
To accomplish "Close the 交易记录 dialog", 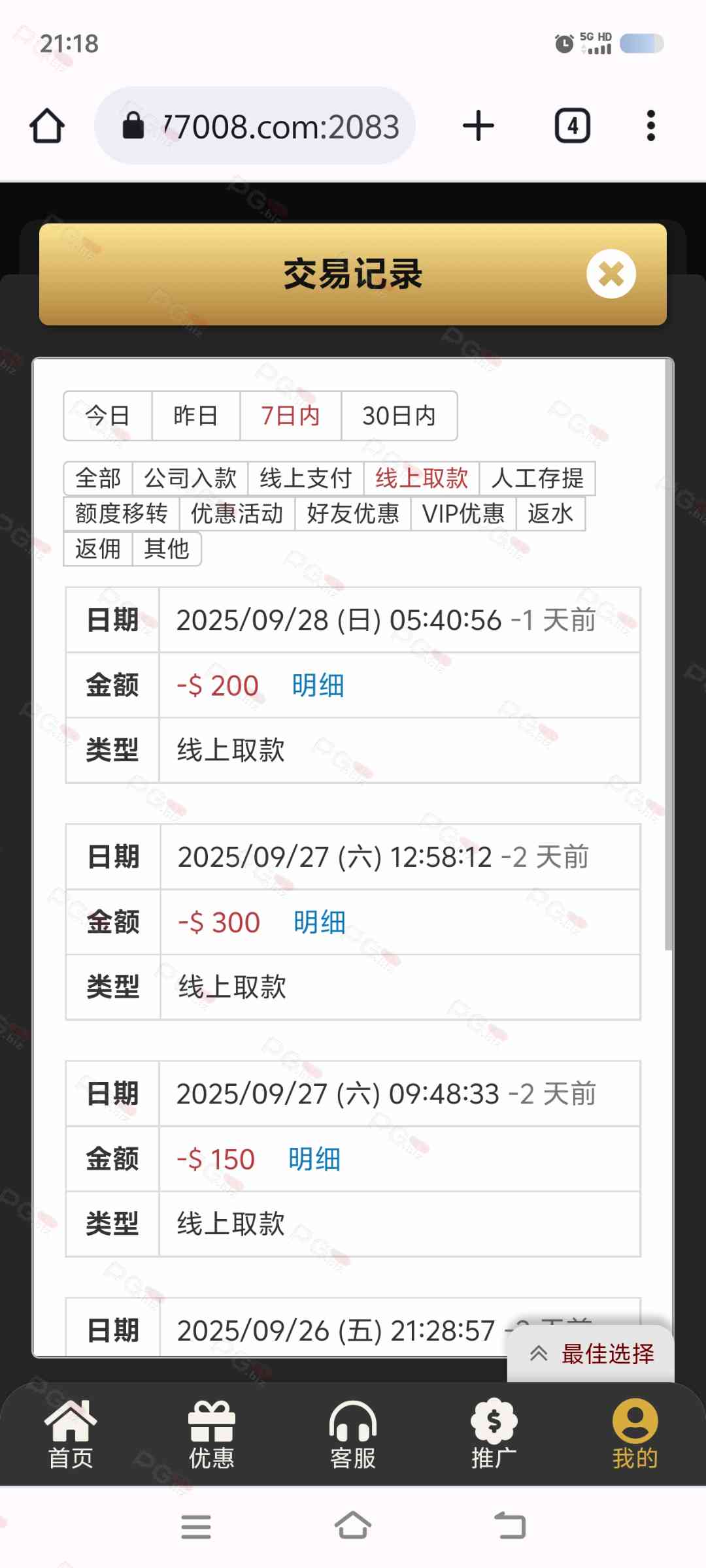I will (611, 274).
